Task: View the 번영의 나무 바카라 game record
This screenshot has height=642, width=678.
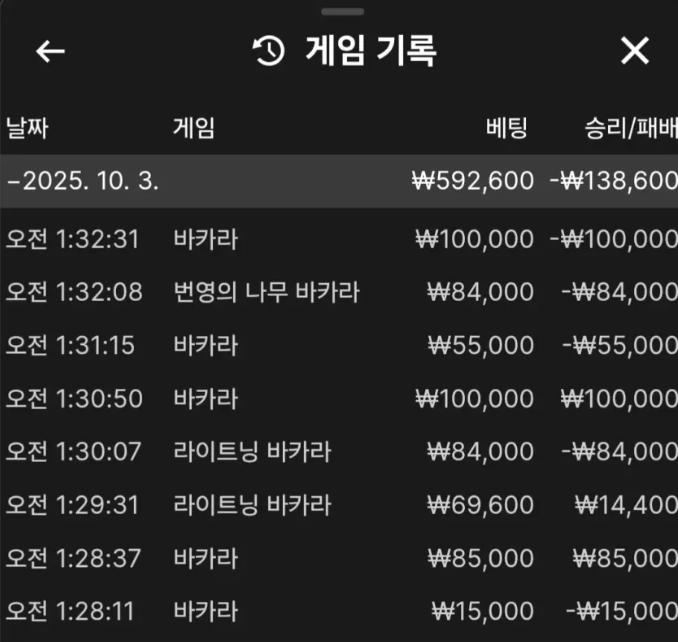Action: point(339,293)
